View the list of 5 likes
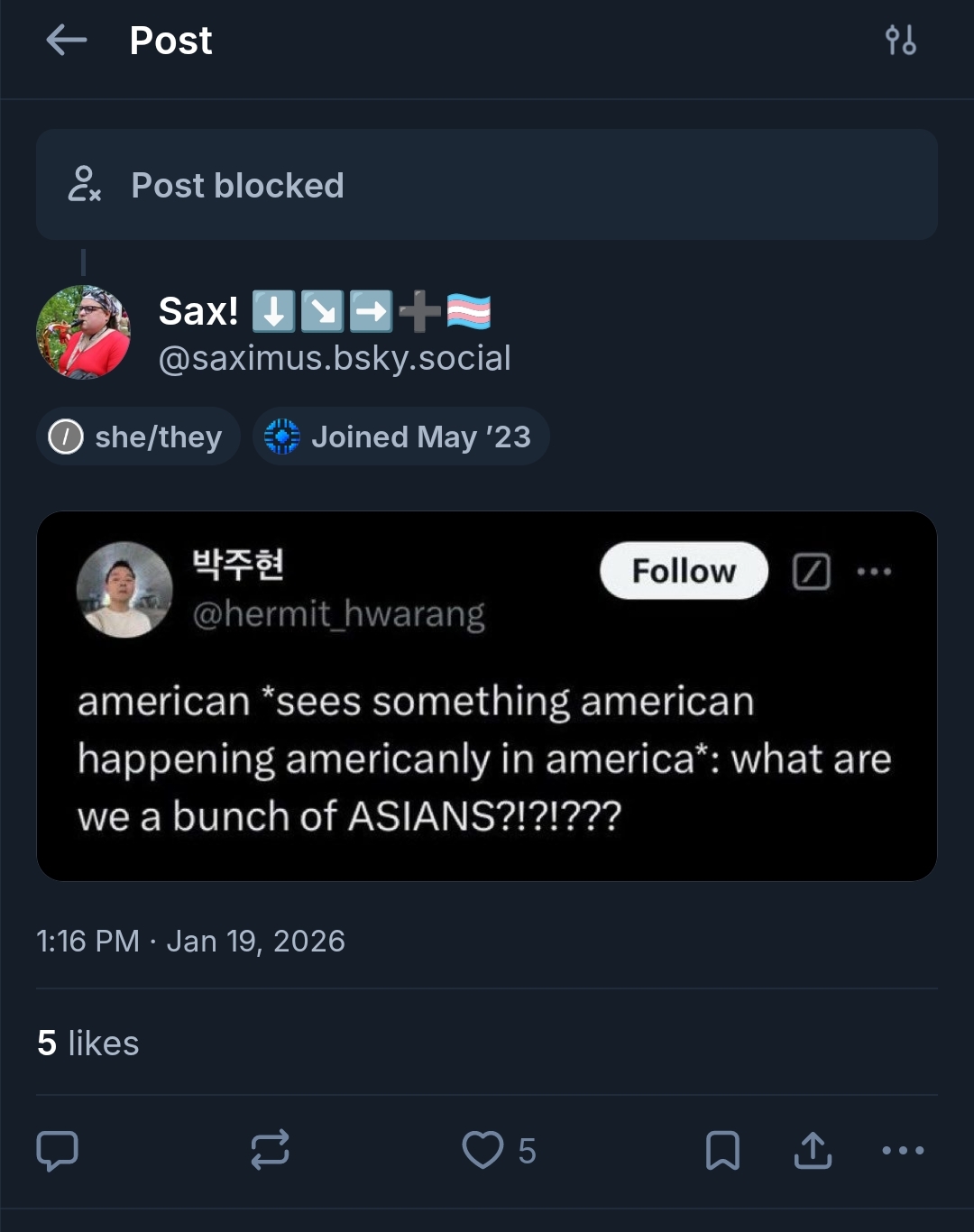Image resolution: width=974 pixels, height=1232 pixels. [x=88, y=1043]
